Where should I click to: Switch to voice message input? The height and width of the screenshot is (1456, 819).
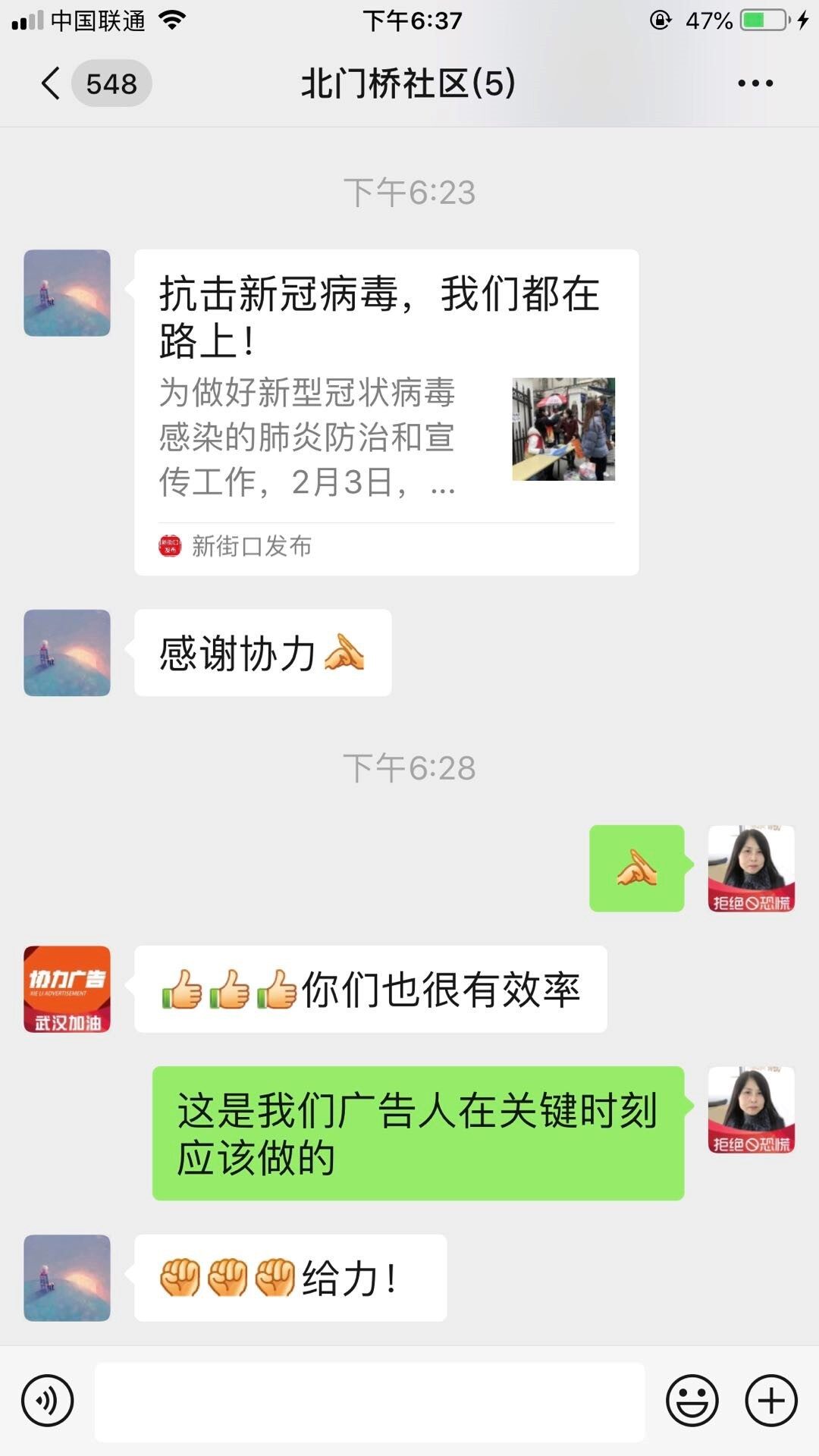coord(47,1401)
